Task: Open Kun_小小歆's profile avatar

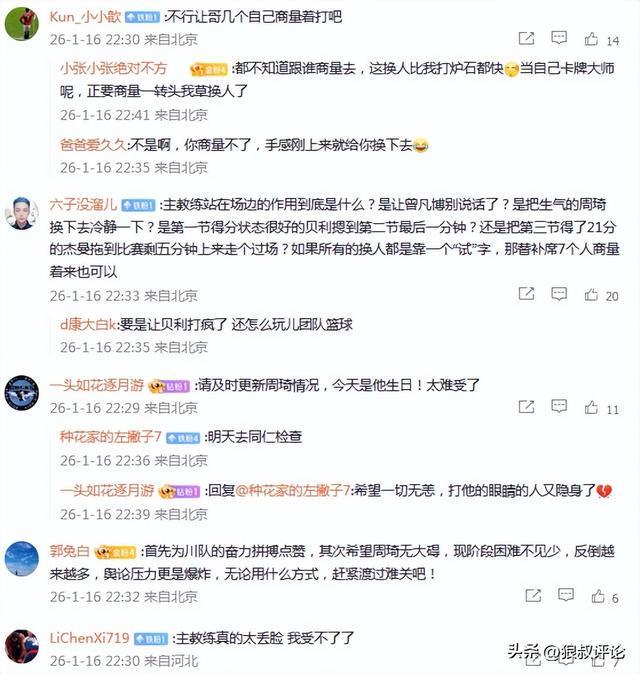Action: (x=21, y=22)
